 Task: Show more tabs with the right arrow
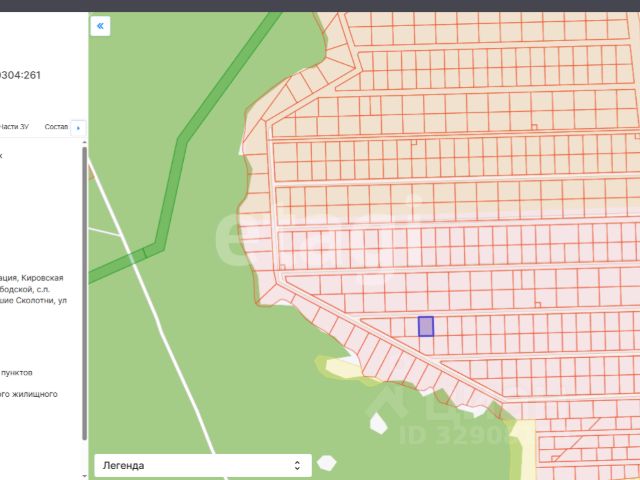80,127
